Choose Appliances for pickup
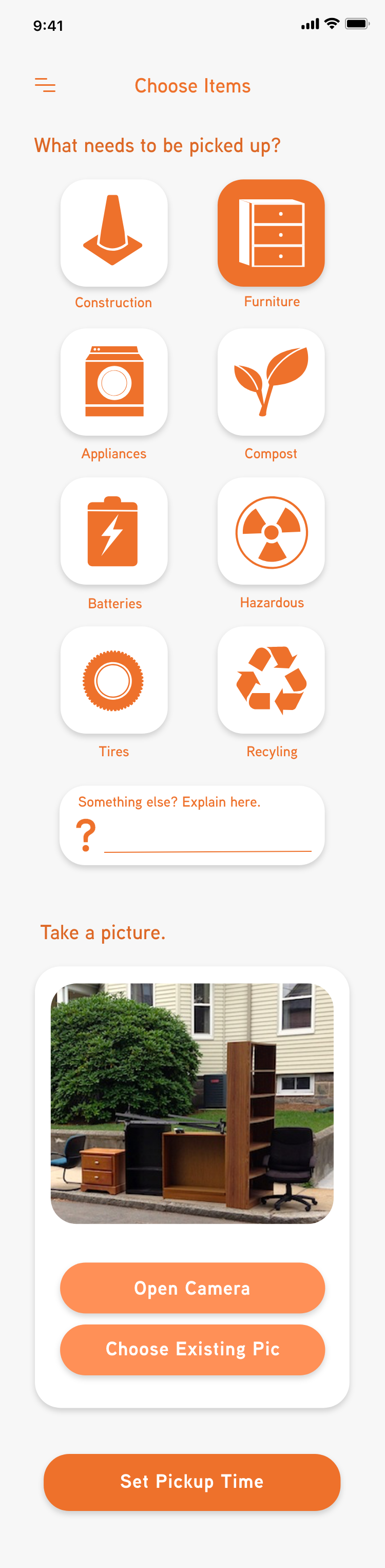This screenshot has height=1568, width=385. click(114, 382)
